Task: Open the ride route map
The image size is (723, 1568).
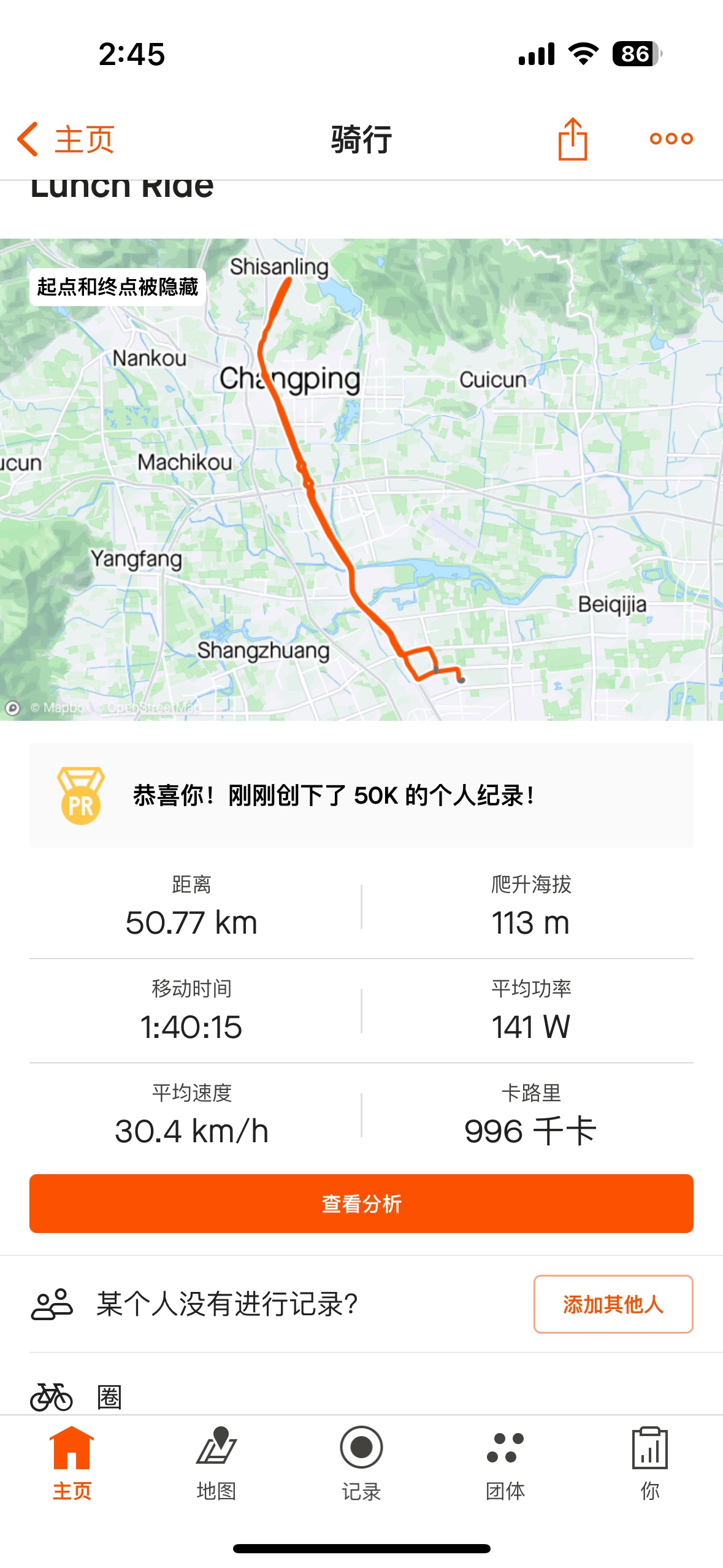Action: [361, 479]
